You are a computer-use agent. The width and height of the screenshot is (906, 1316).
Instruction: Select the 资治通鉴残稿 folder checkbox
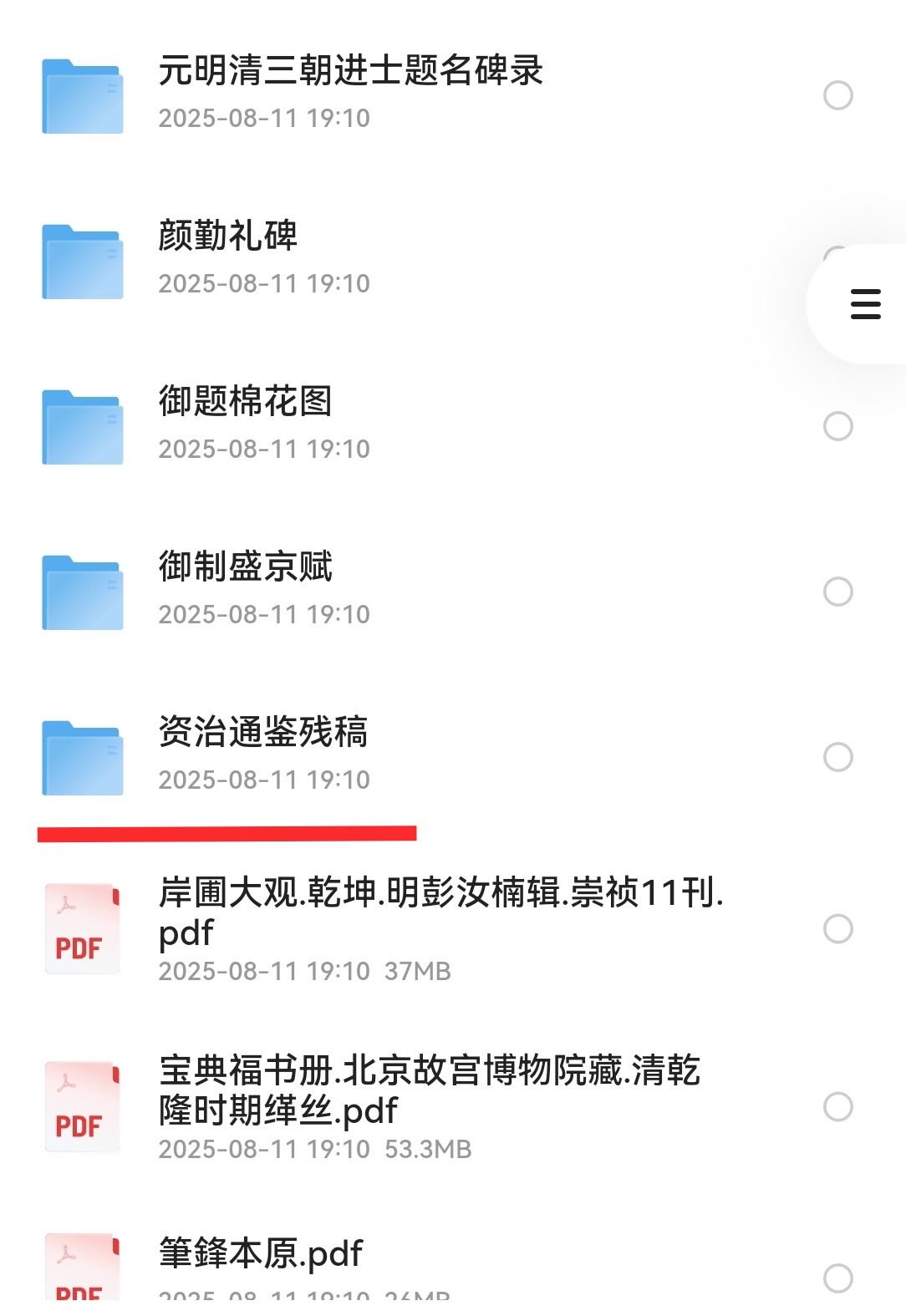[837, 757]
